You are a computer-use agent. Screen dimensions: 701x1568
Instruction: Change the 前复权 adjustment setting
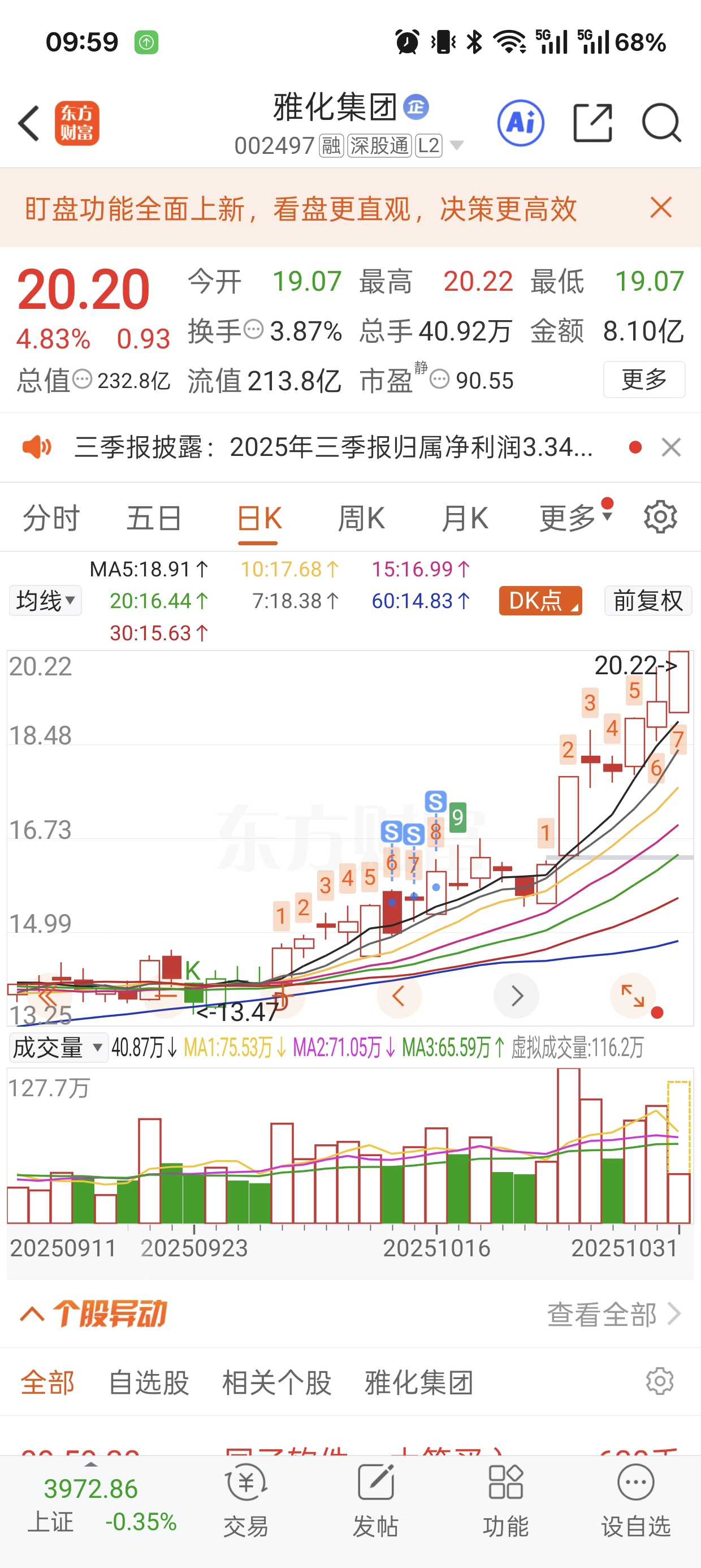tap(647, 601)
